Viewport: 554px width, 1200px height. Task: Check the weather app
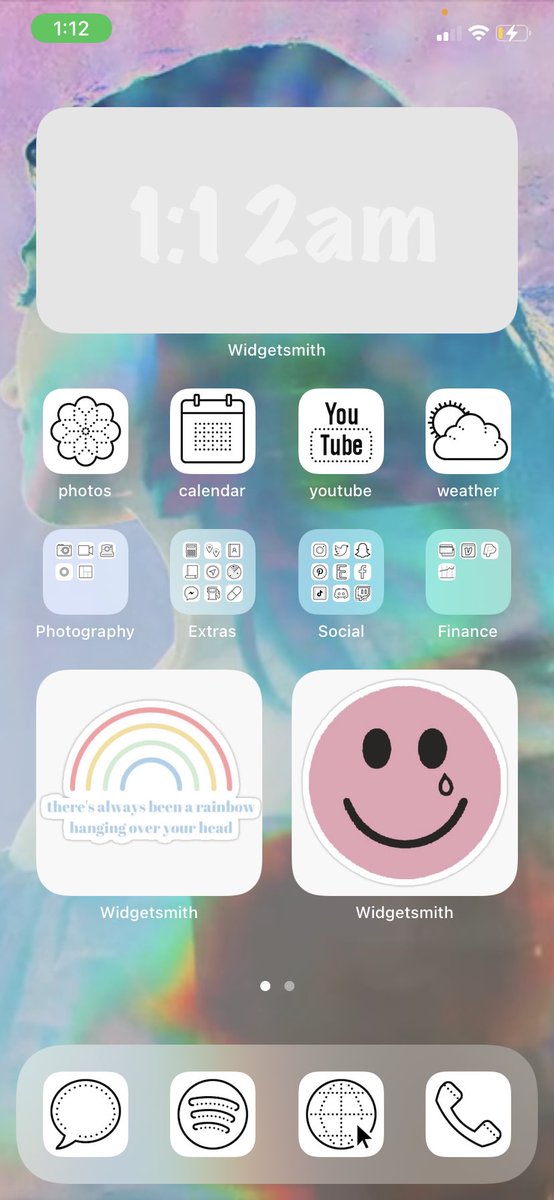[x=468, y=431]
